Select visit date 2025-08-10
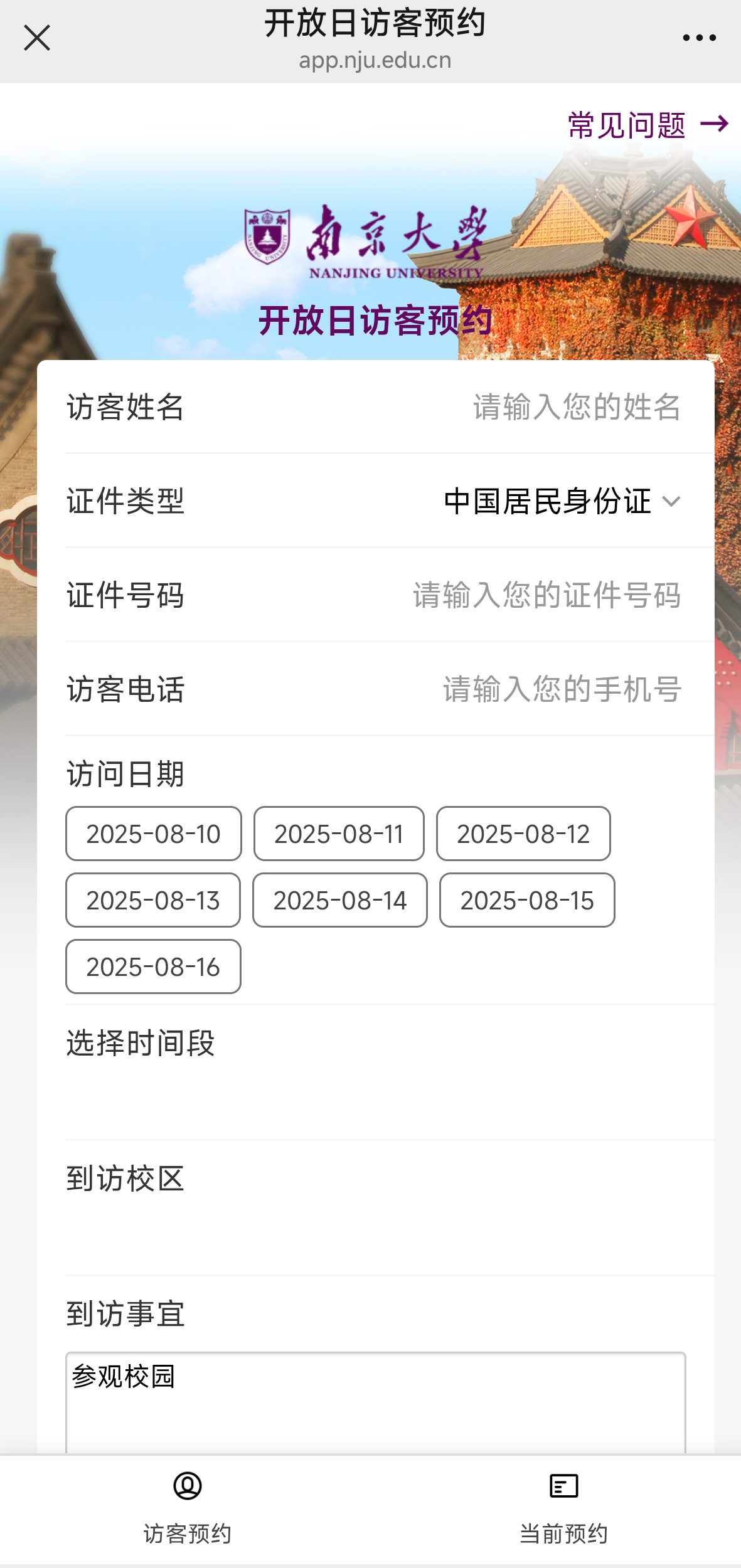 click(154, 834)
